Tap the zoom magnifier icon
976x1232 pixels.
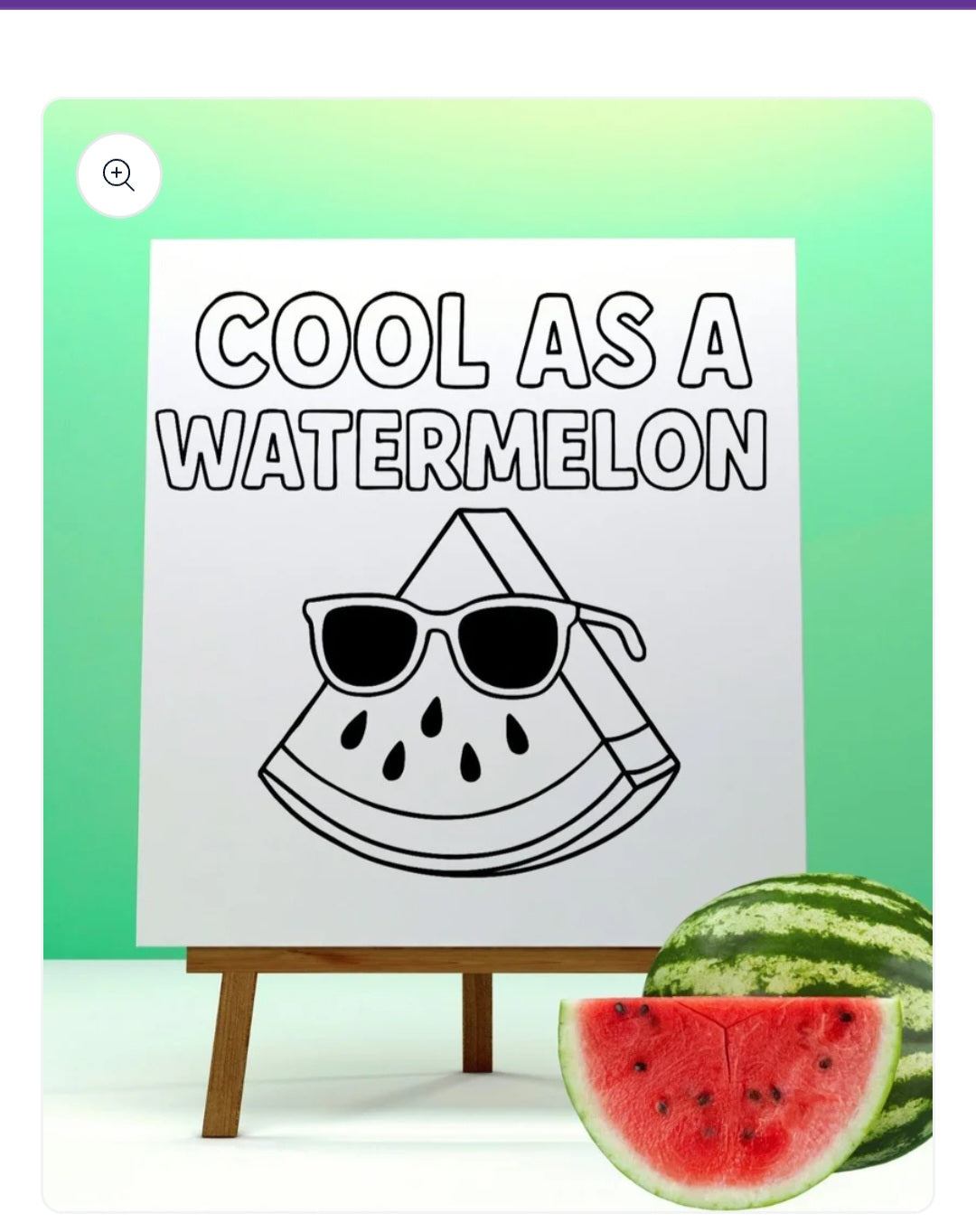point(119,175)
